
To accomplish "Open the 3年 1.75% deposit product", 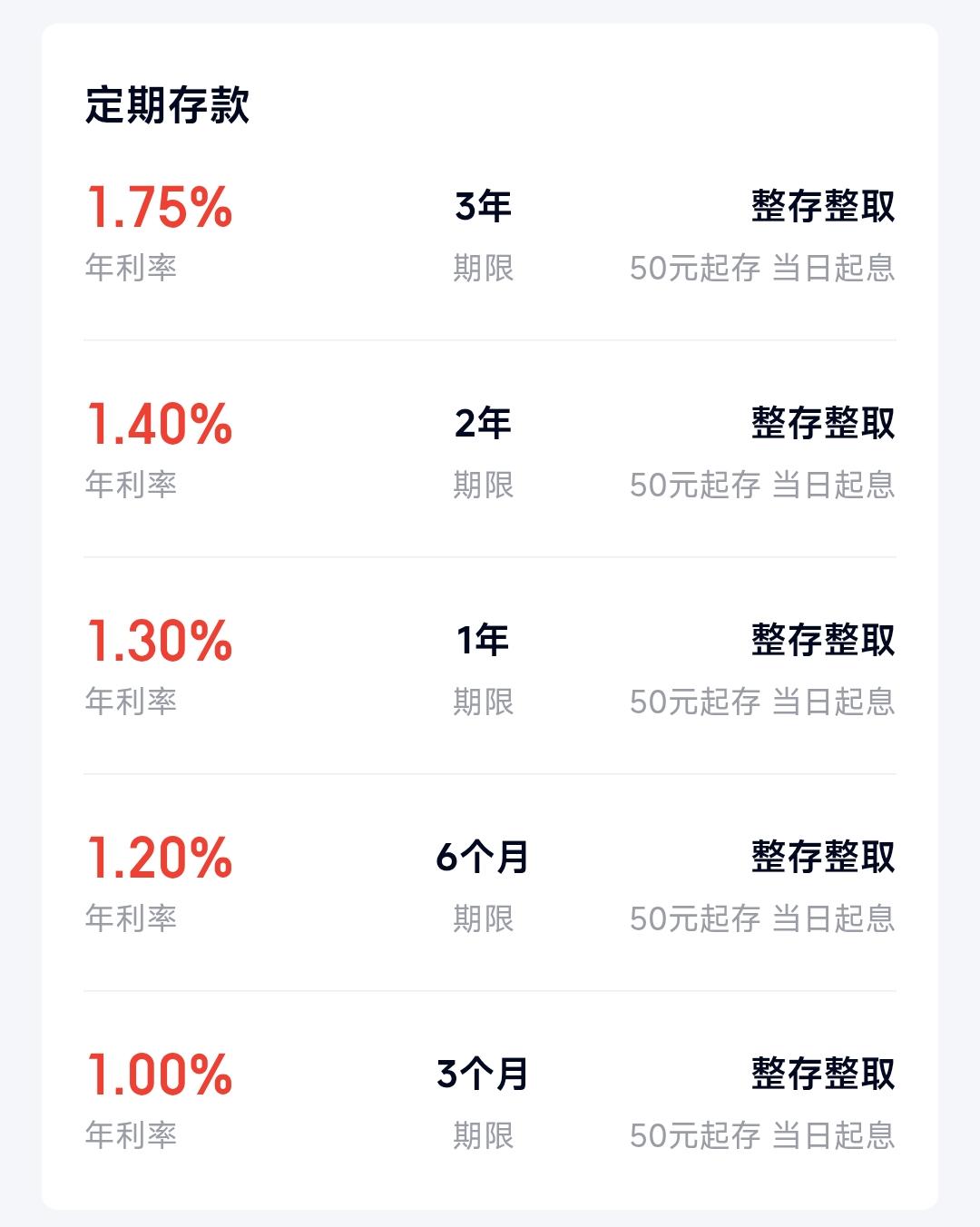I will click(x=490, y=234).
